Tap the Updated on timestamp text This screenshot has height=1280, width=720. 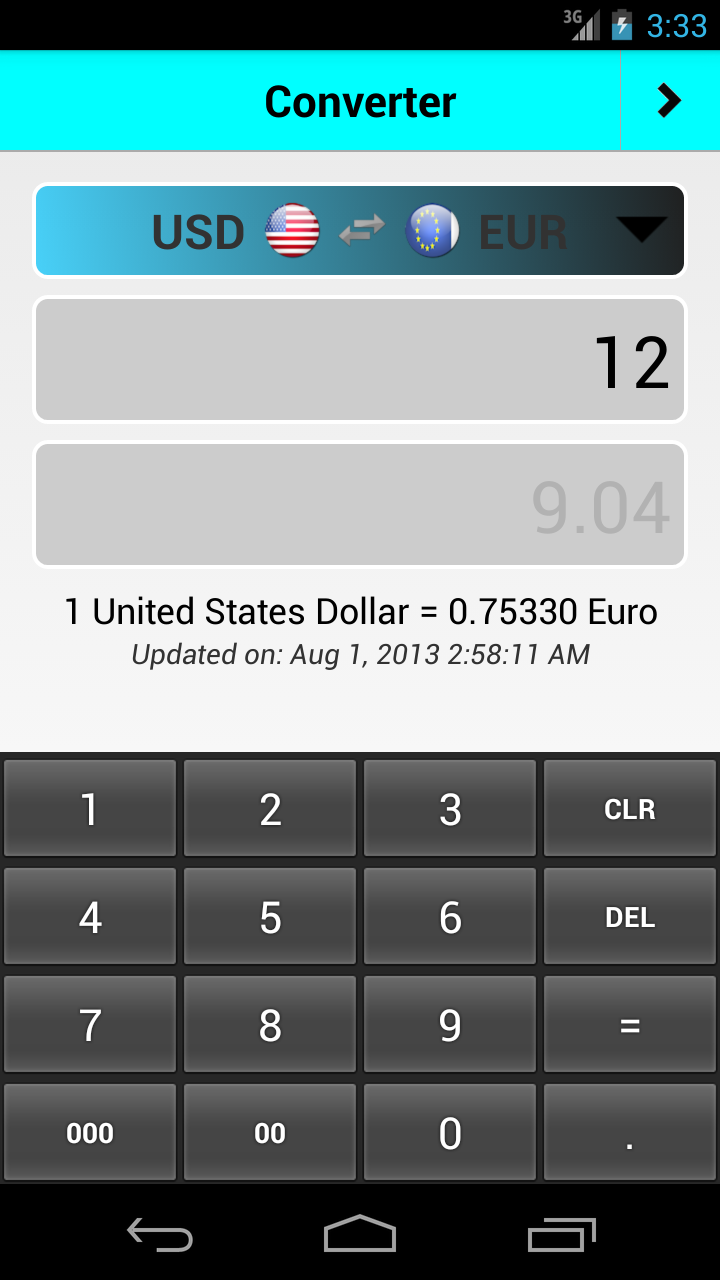point(360,654)
